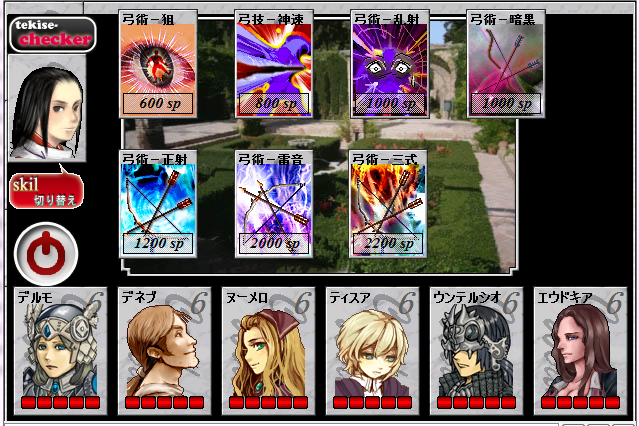Viewport: 639px width, 426px height.
Task: Choose the 弓術-乱射 1000 sp skill card
Action: 389,64
